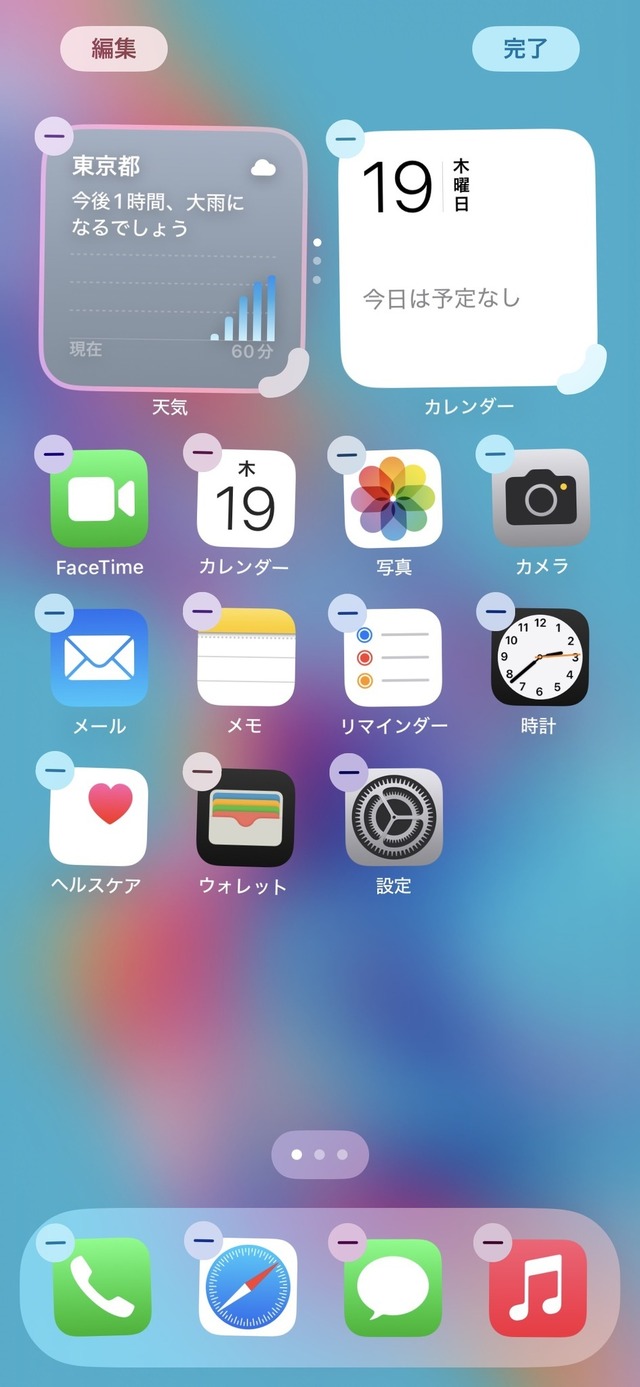Select the リマインダー app icon
This screenshot has width=640, height=1387.
(393, 658)
